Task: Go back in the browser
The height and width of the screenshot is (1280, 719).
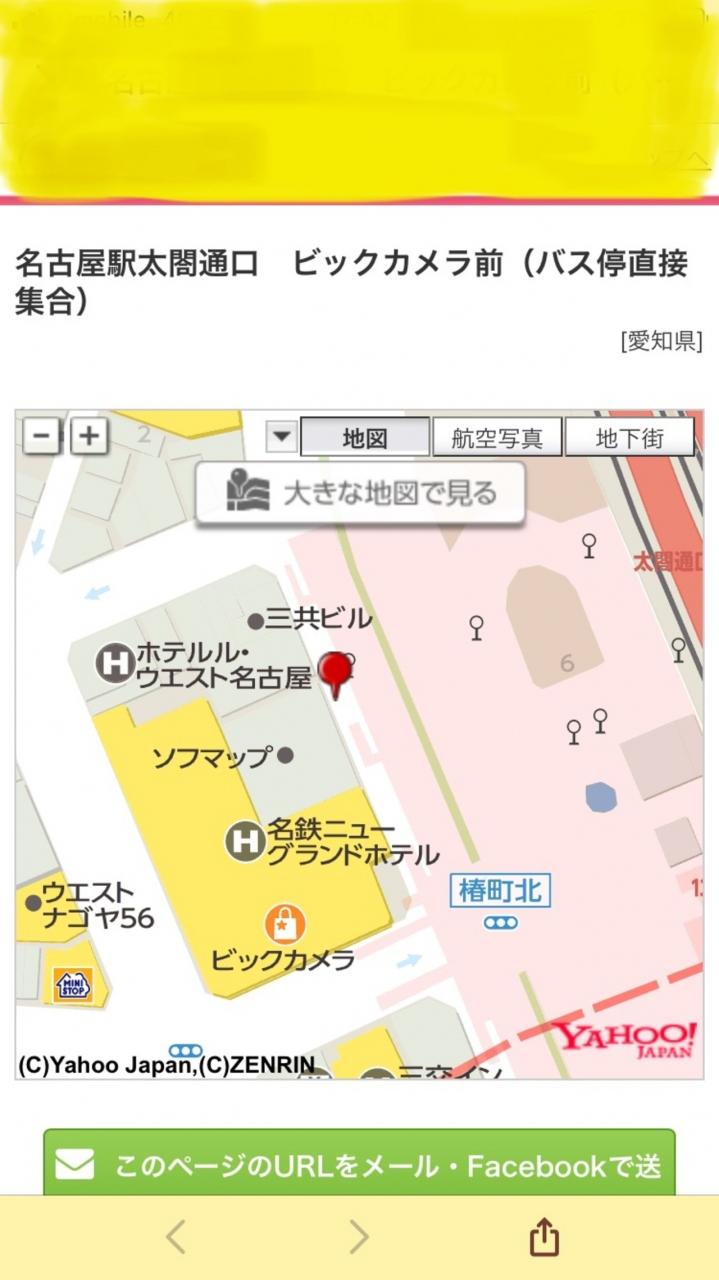Action: pos(176,1238)
